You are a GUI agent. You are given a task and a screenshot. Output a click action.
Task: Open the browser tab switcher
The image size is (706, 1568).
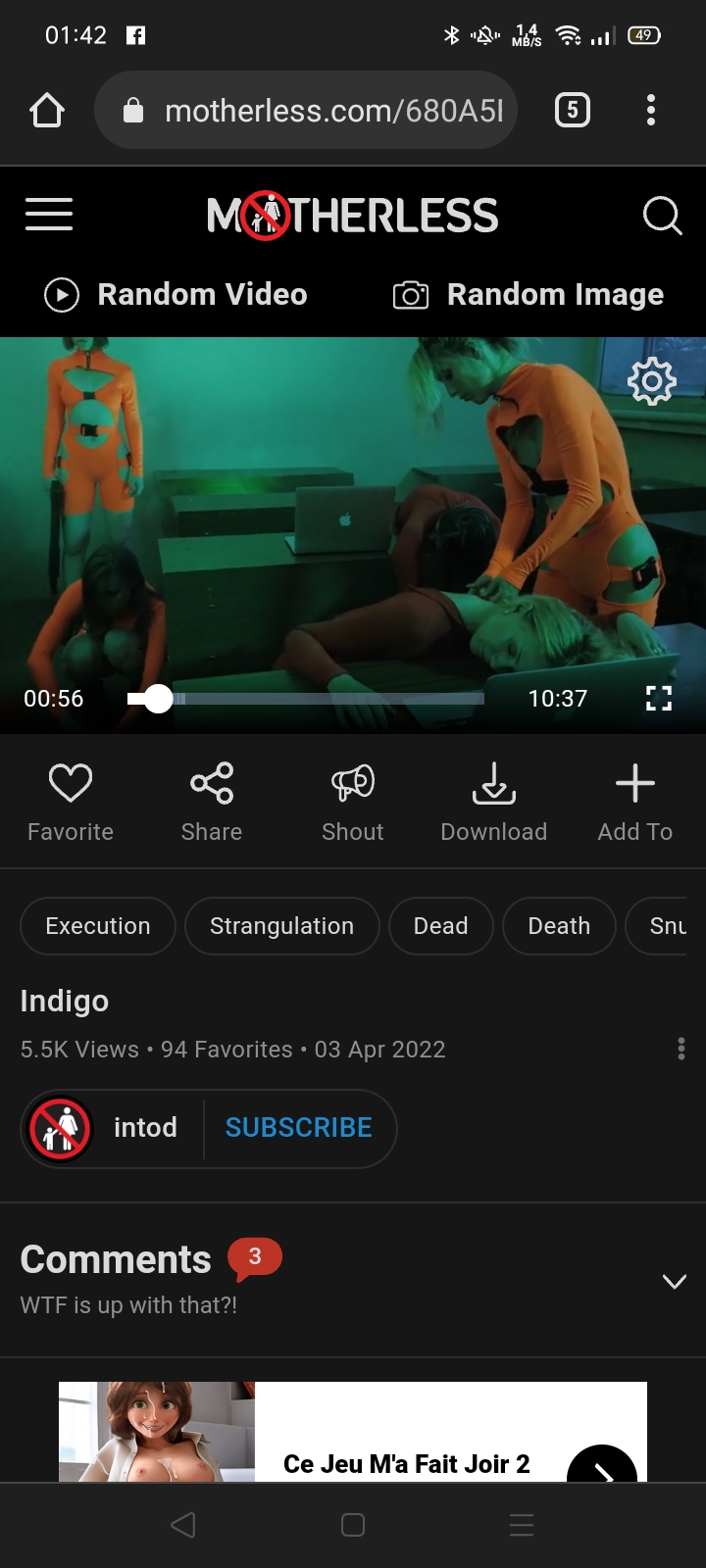point(573,110)
